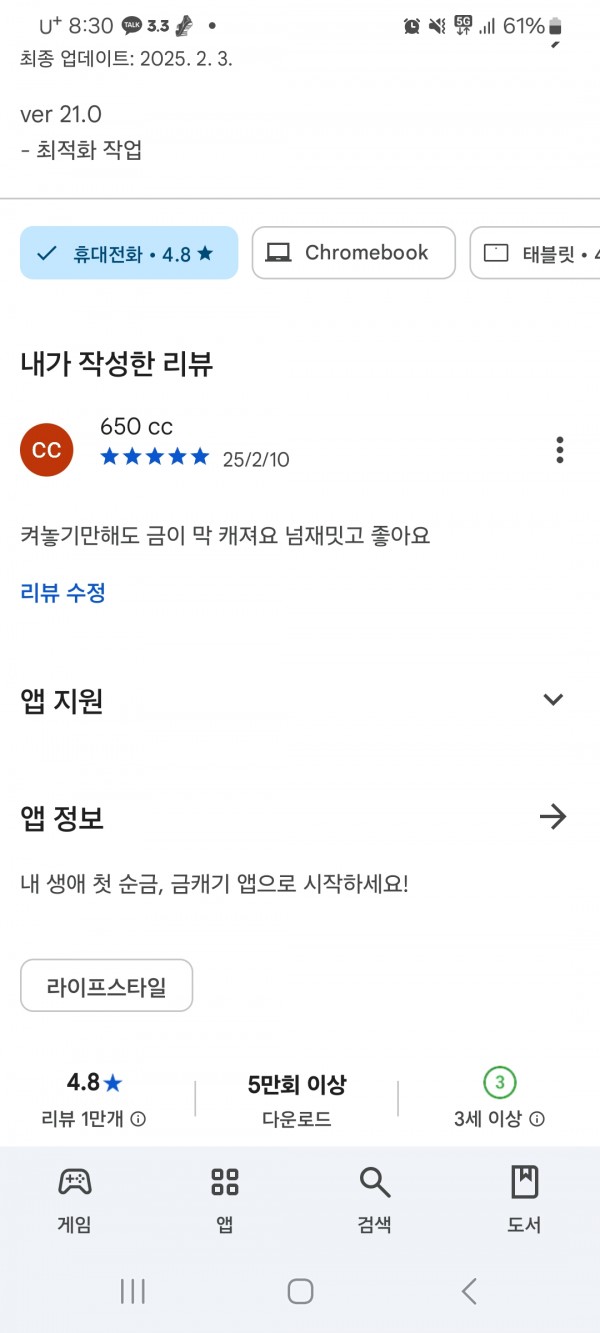The image size is (600, 1333).
Task: Expand the 앱 지원 section
Action: [553, 700]
